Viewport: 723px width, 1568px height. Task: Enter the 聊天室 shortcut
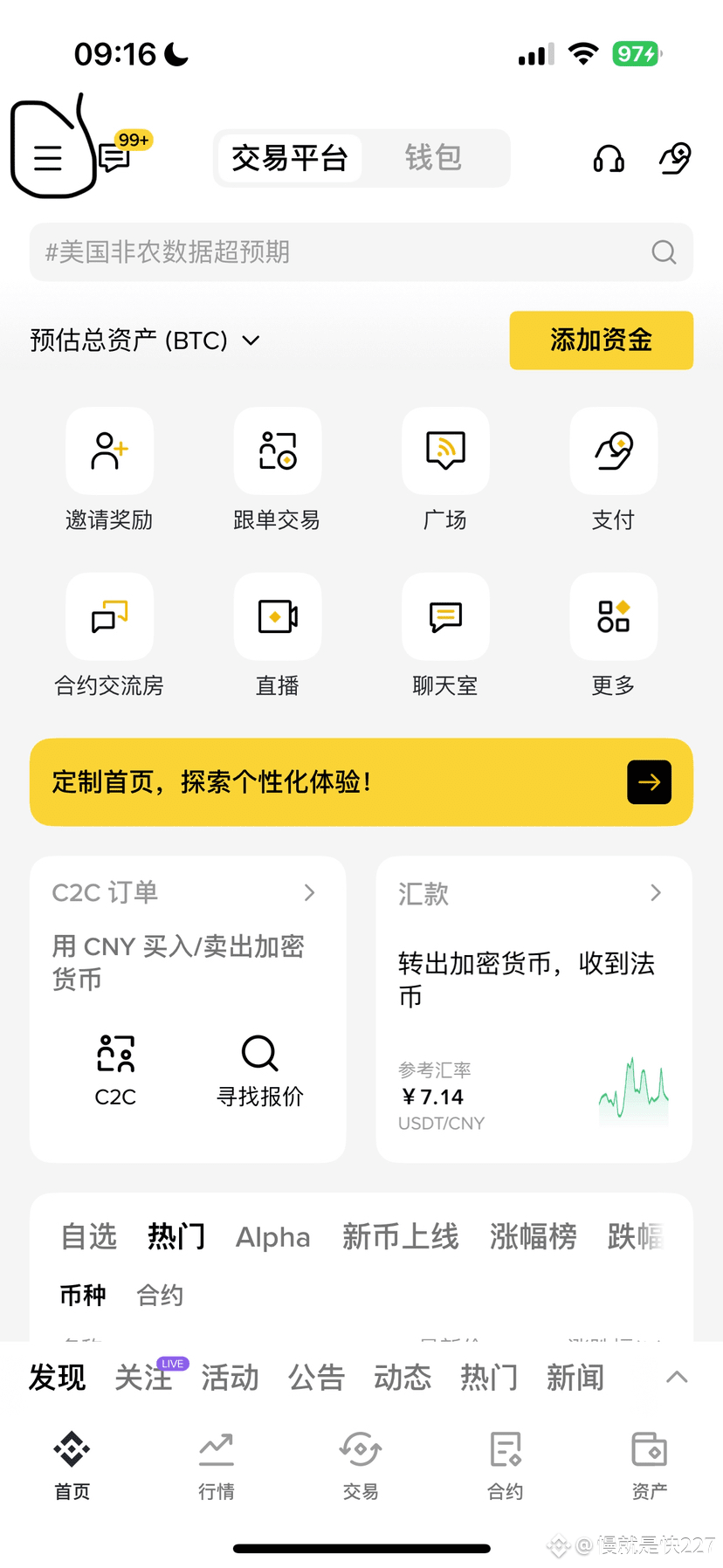[x=445, y=635]
